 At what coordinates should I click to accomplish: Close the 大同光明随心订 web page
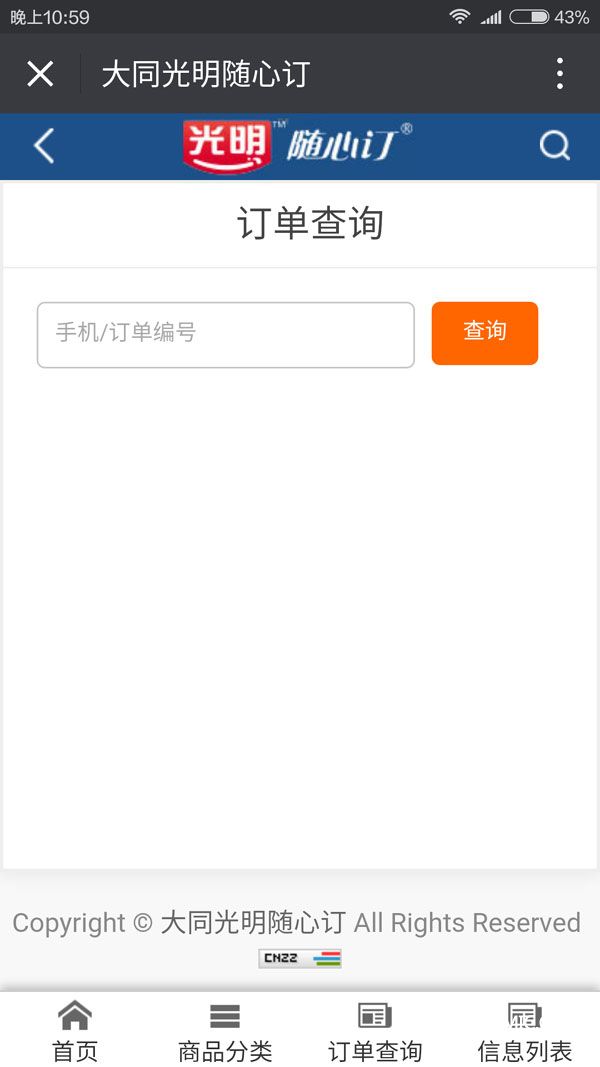(40, 74)
